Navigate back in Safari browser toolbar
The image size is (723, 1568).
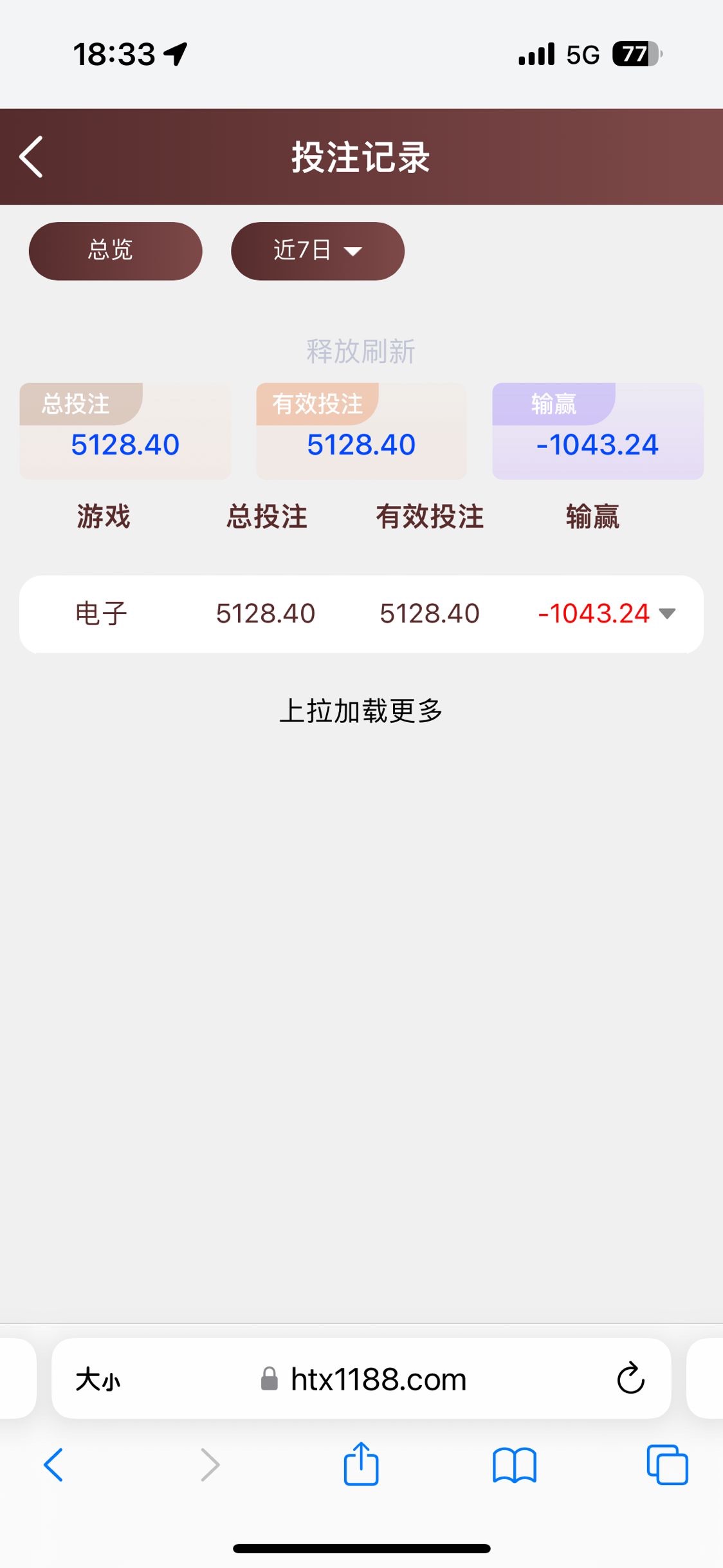coord(53,1465)
